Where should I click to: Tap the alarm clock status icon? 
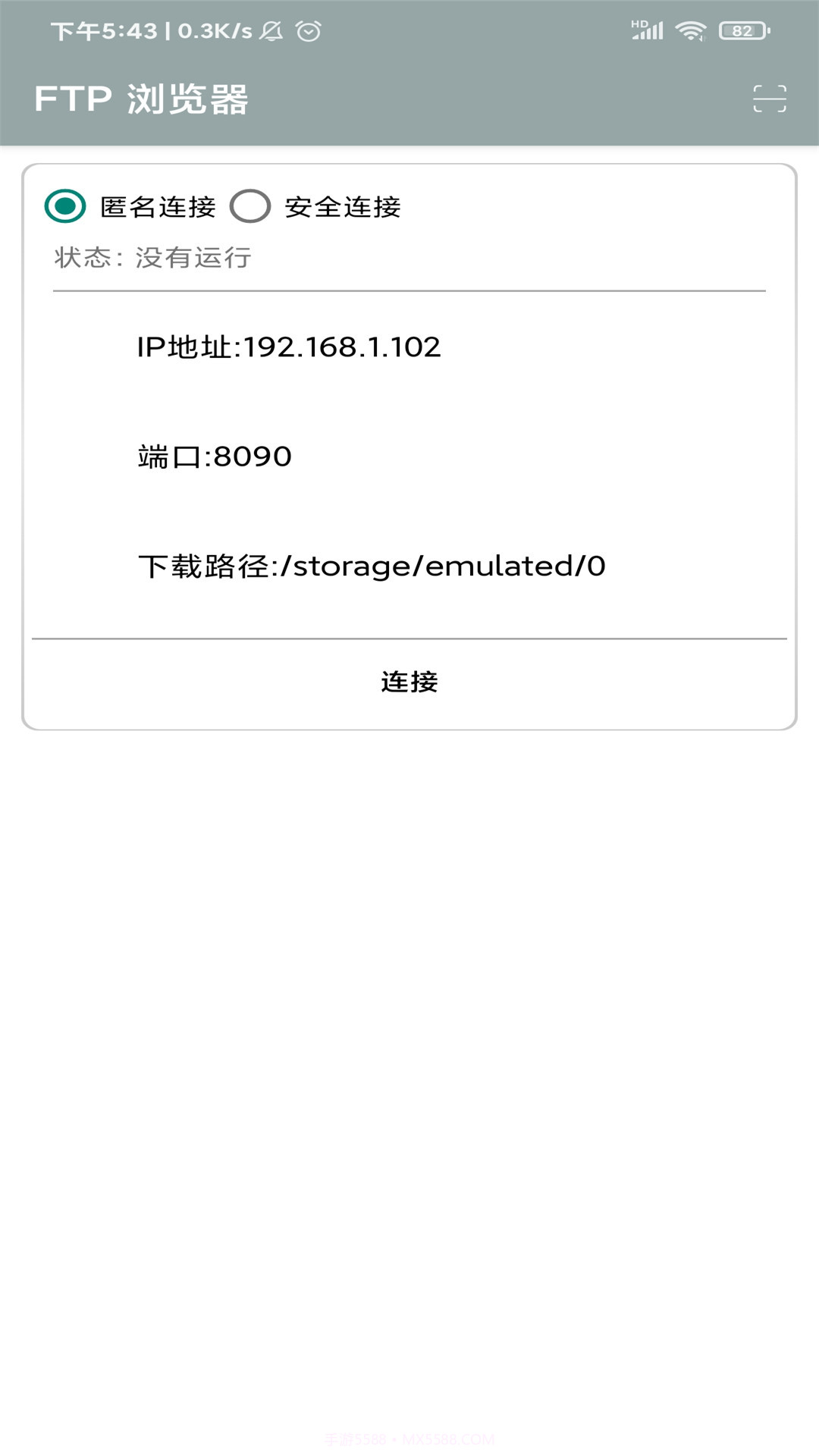[306, 32]
